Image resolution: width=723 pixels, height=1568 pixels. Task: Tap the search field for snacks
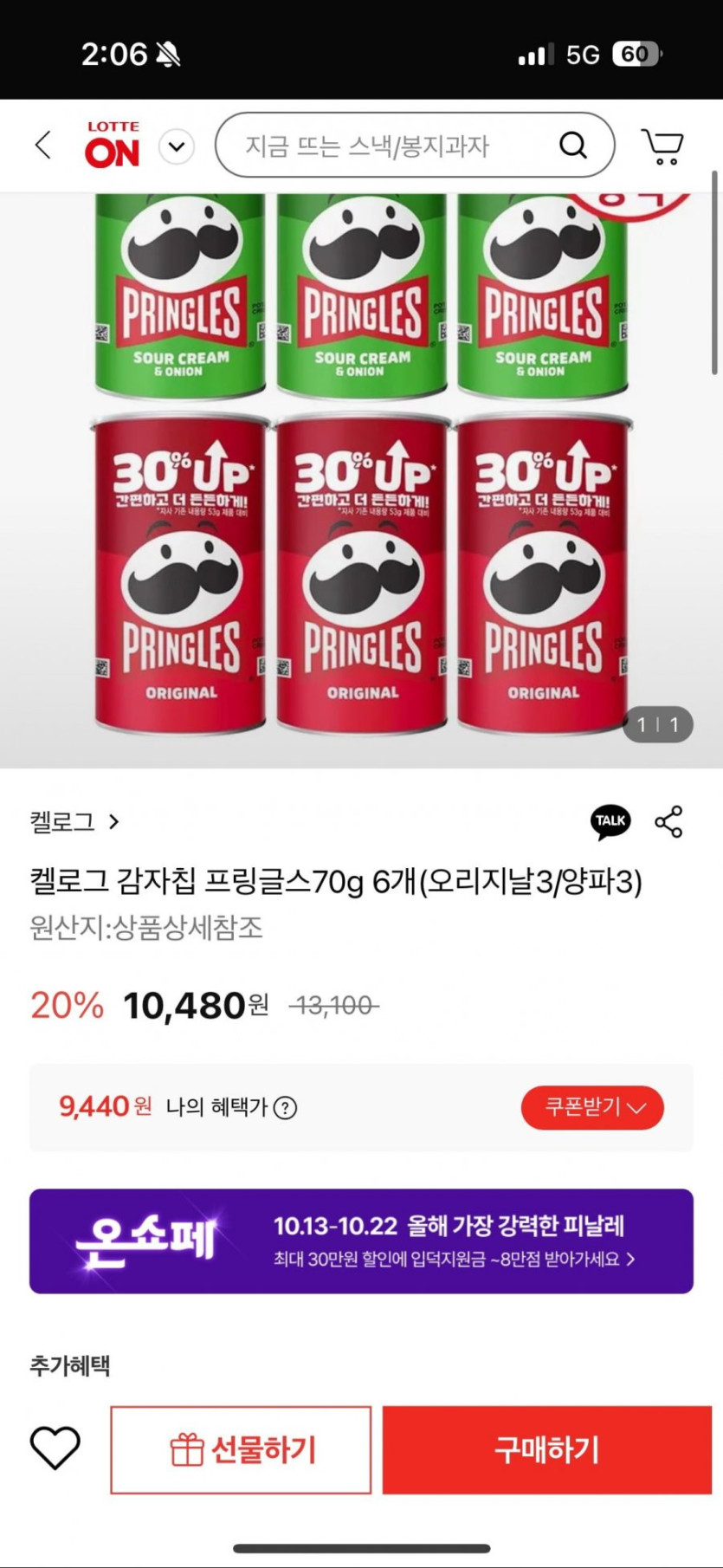pos(381,146)
